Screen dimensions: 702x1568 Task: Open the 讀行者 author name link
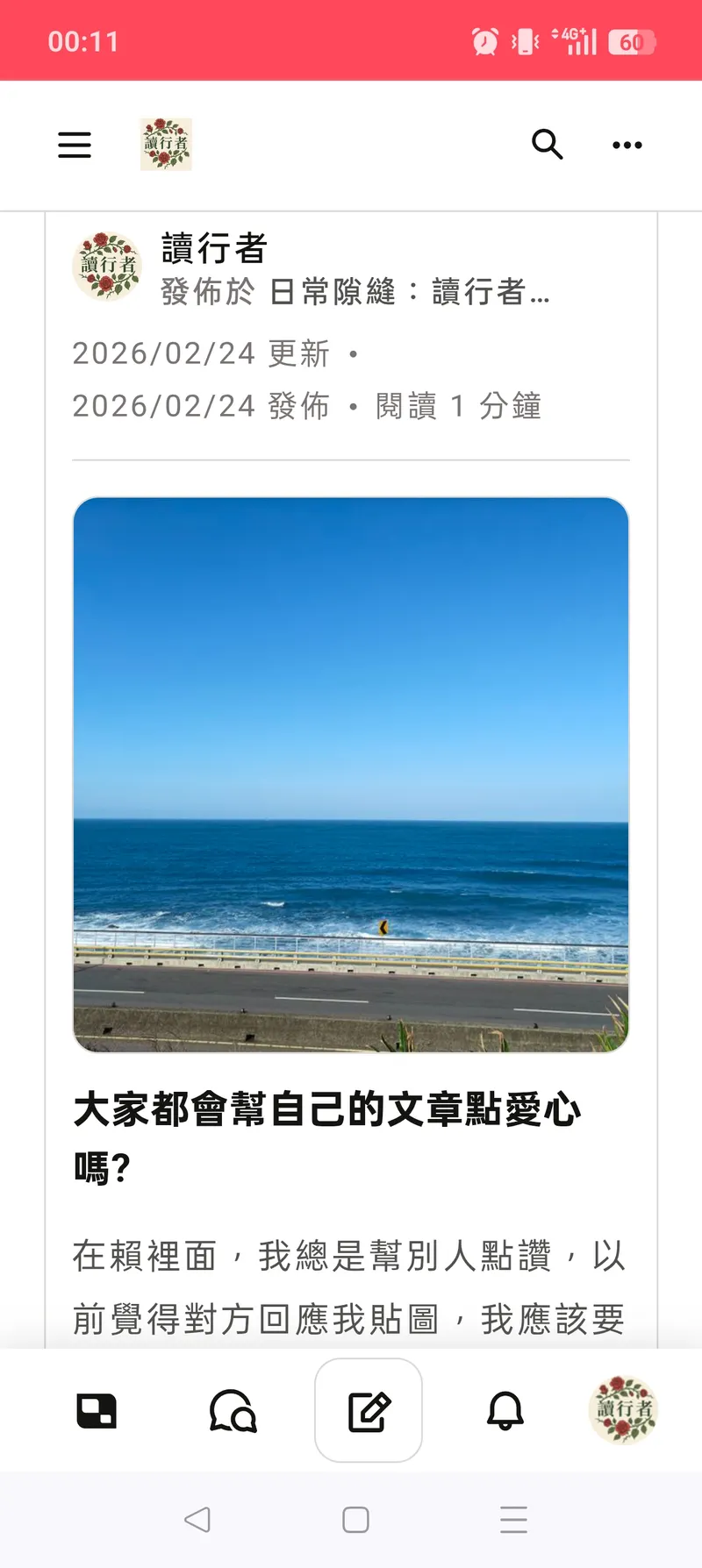click(214, 249)
